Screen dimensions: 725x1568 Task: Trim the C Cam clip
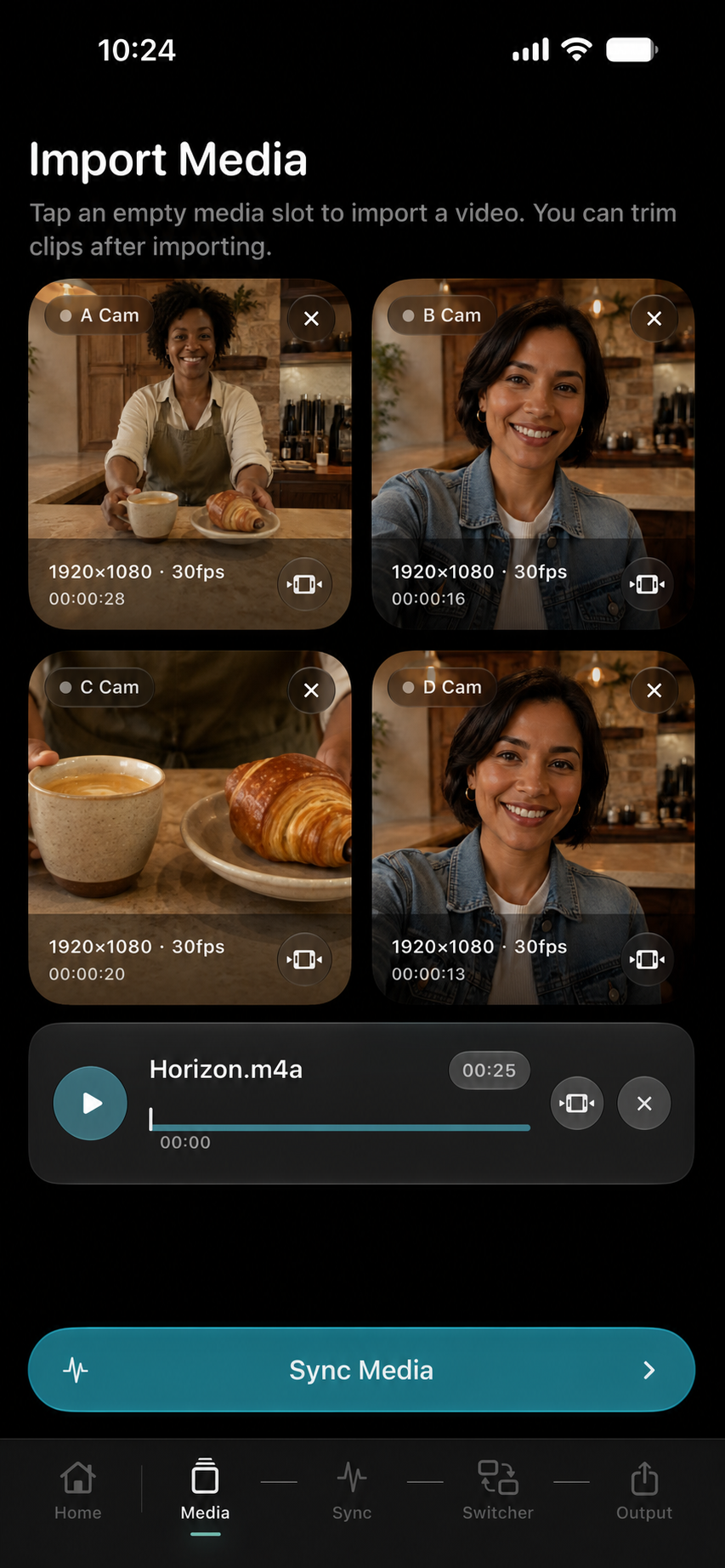point(304,959)
